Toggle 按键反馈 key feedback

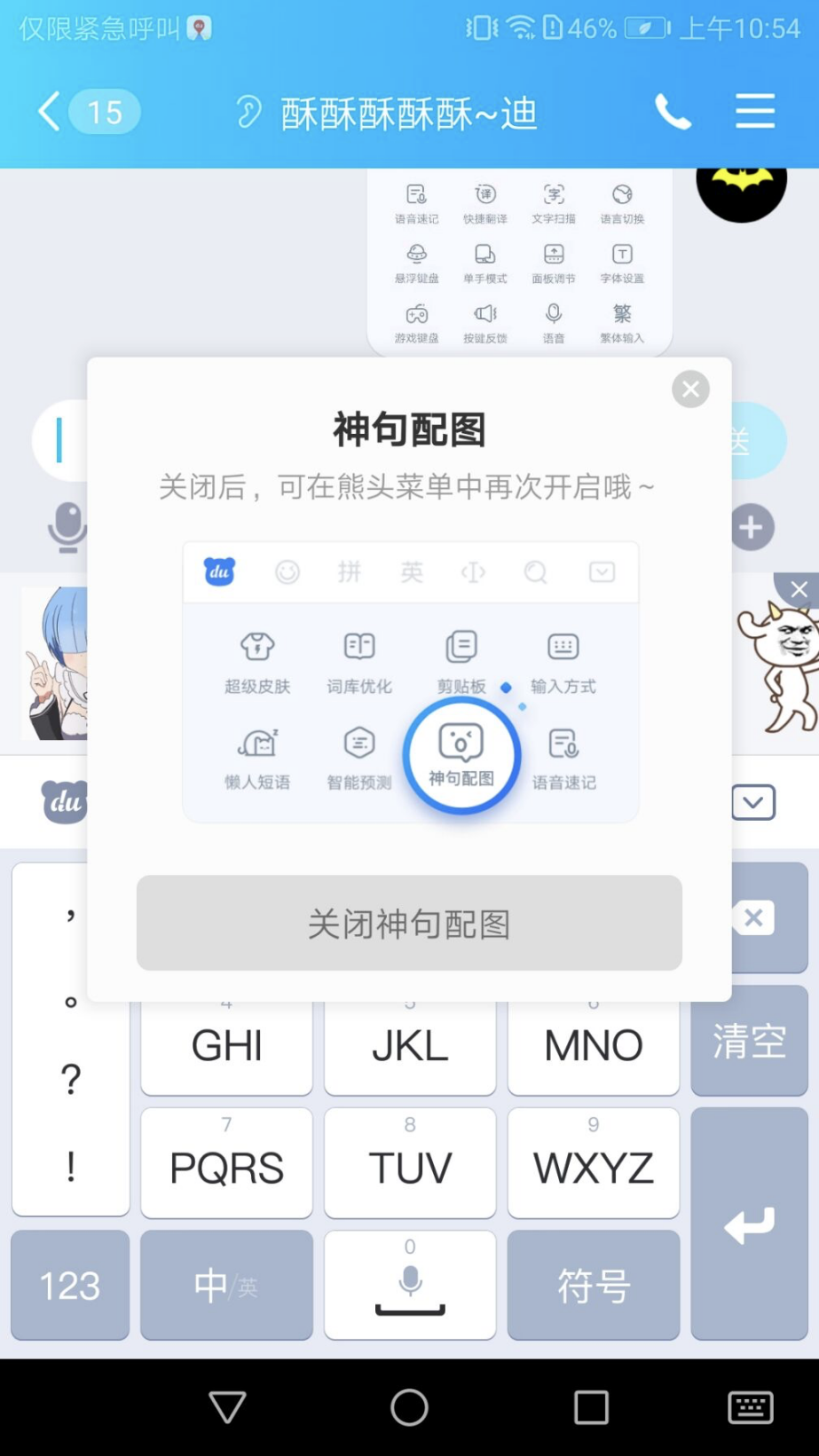coord(484,320)
